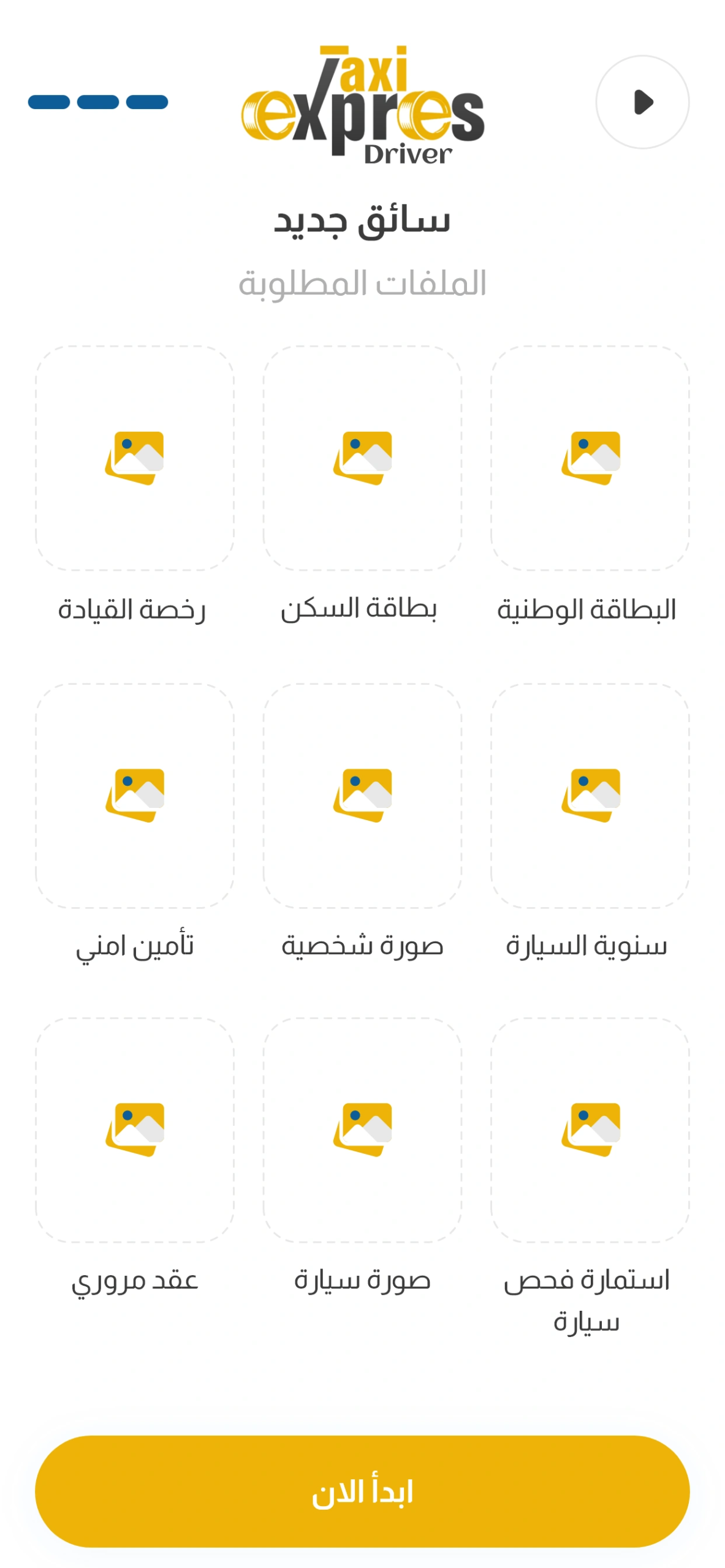Click the dashed blue progress indicator
The height and width of the screenshot is (1568, 725).
coord(97,102)
